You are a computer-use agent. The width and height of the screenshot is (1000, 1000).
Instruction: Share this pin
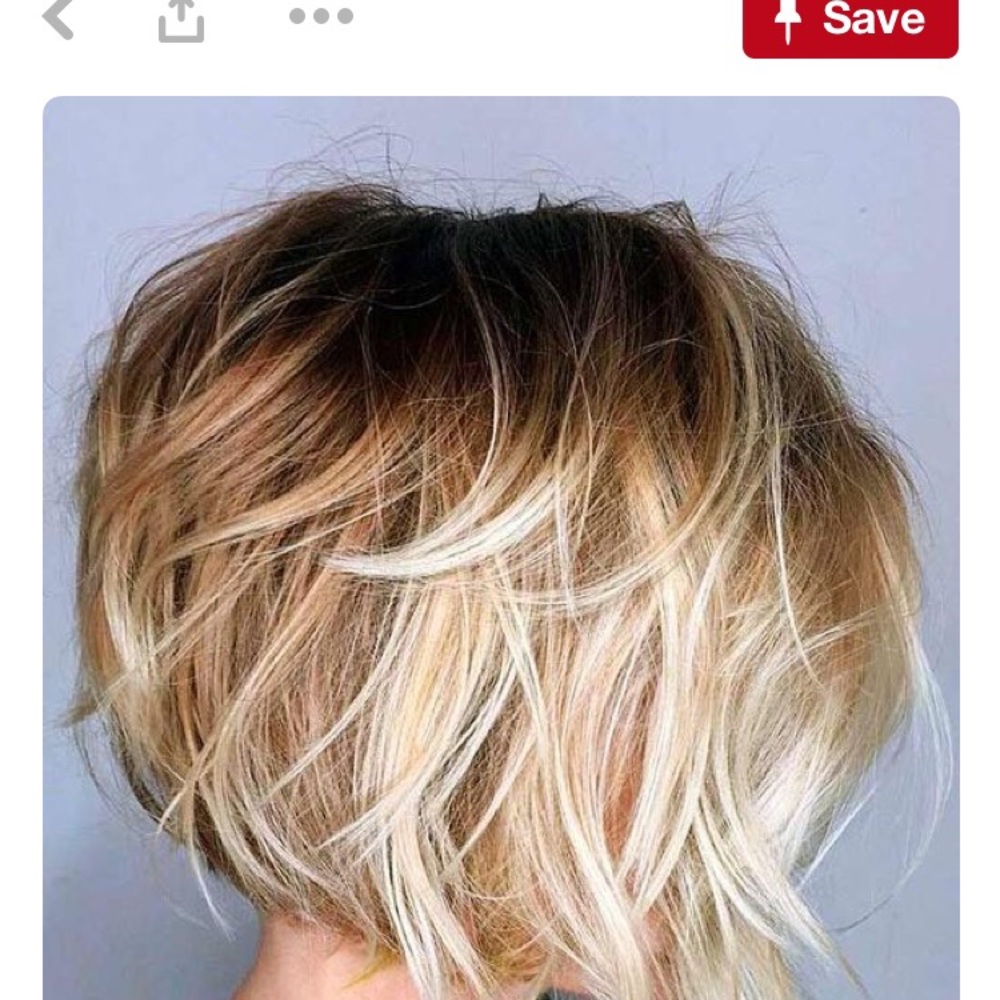point(181,20)
